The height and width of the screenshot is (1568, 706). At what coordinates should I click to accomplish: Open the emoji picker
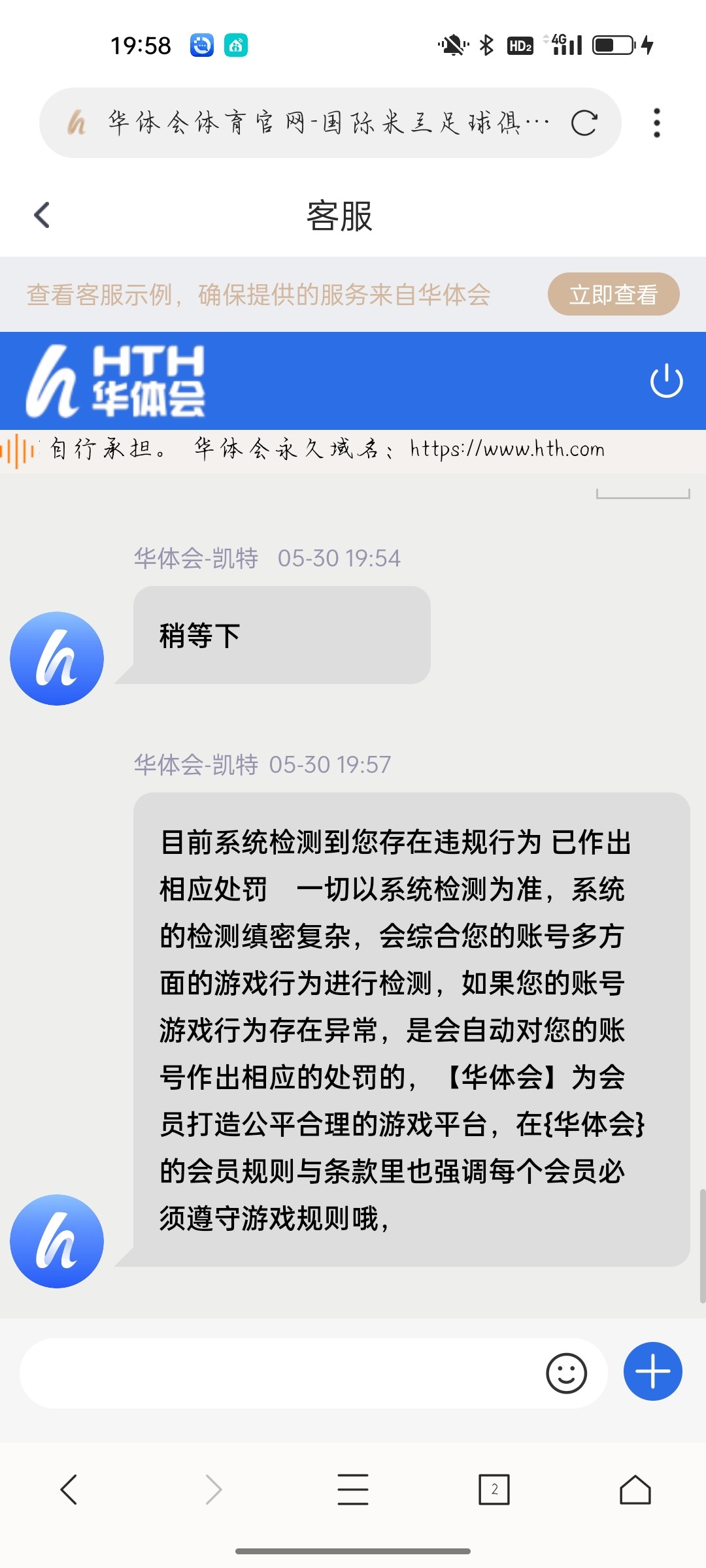pyautogui.click(x=566, y=1373)
